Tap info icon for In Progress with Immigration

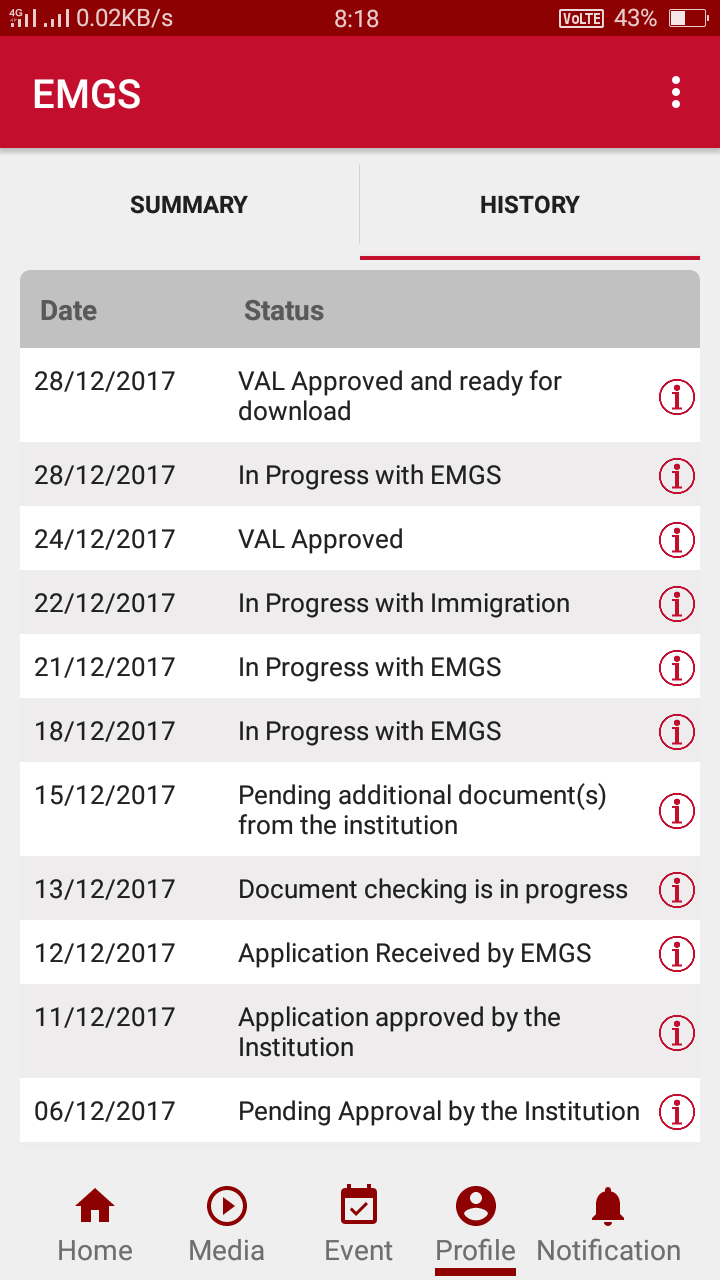click(677, 604)
